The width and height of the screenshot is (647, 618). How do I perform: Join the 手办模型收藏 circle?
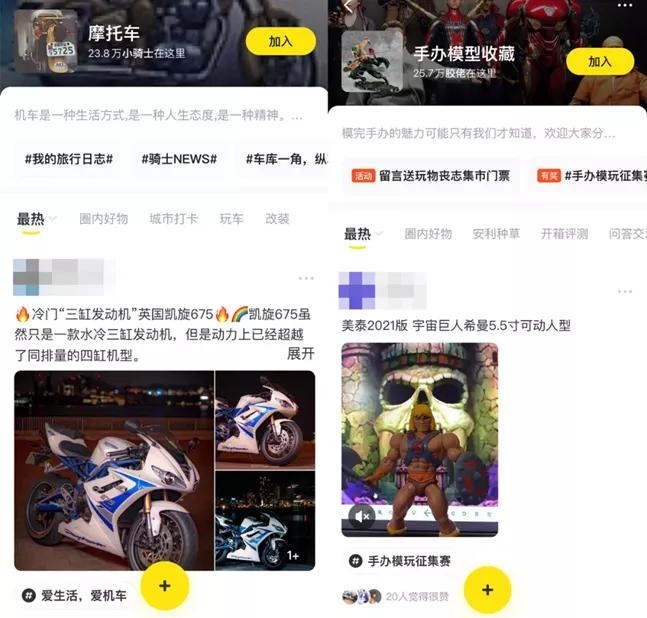[600, 61]
